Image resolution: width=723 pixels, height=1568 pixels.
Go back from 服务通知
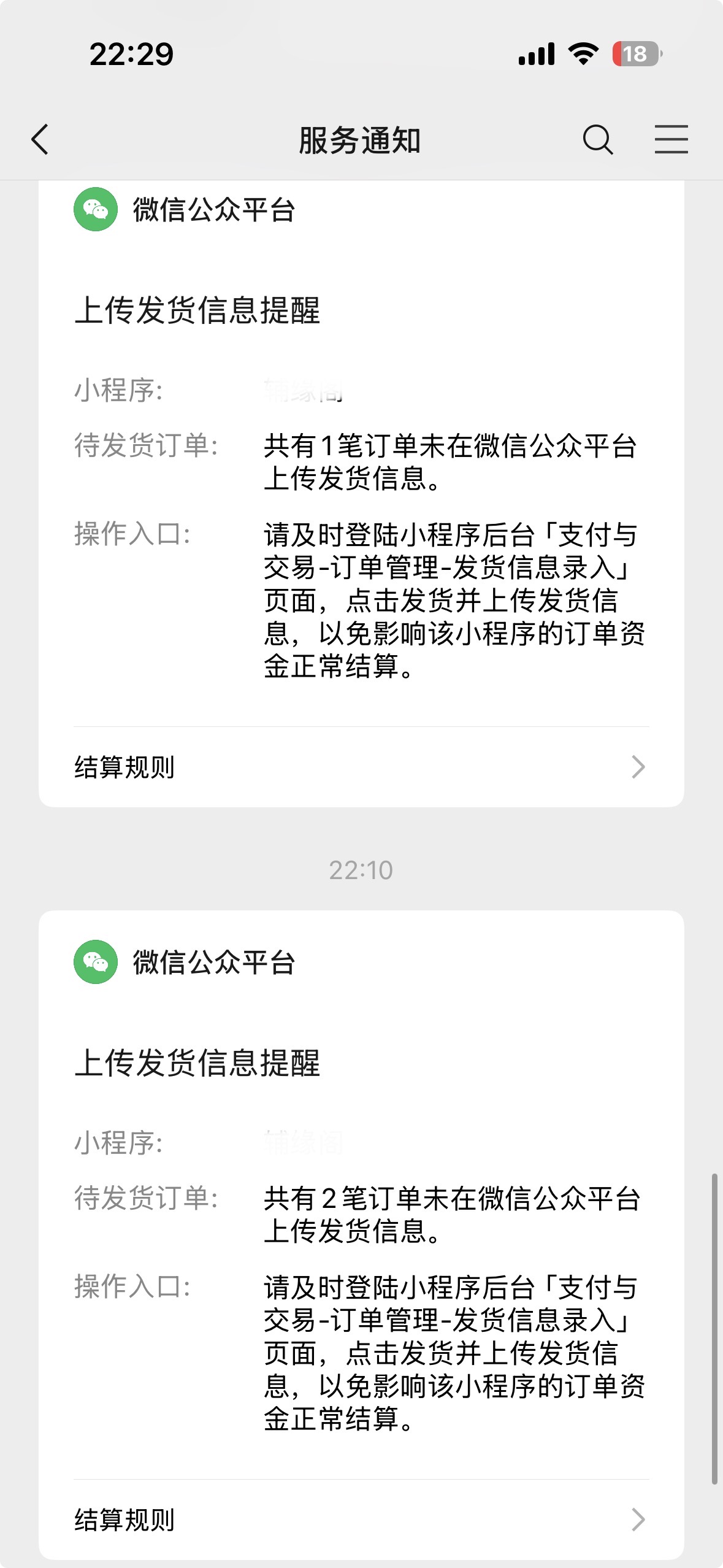tap(40, 139)
